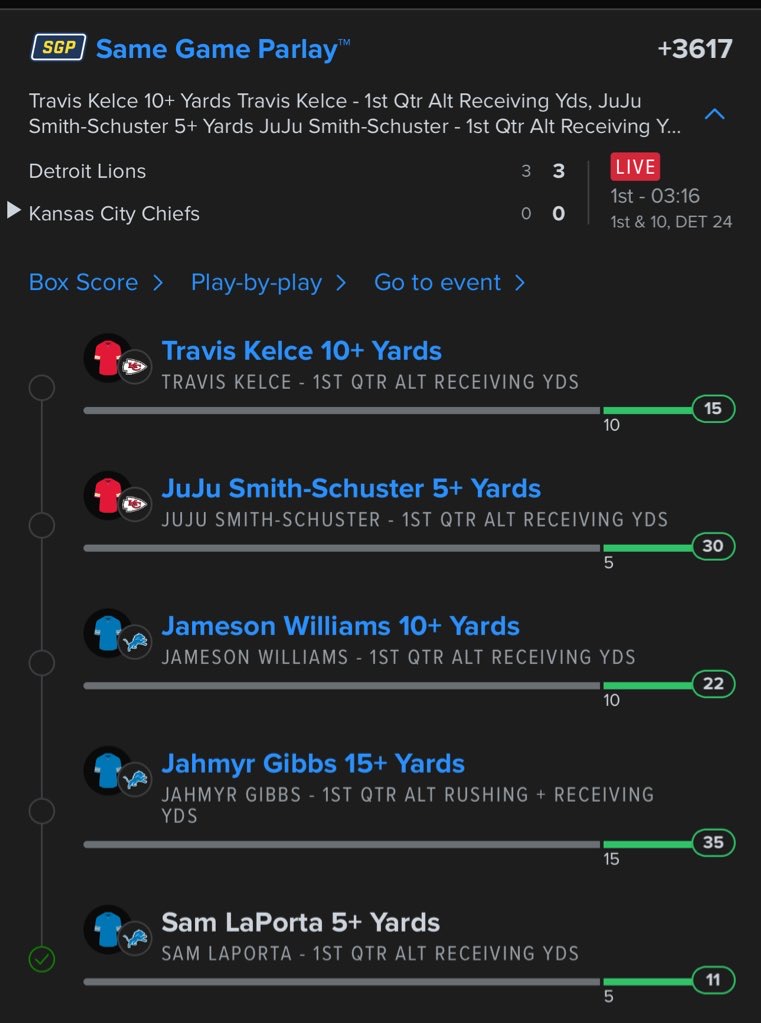Collapse the Same Game Parlay details chevron

(714, 115)
